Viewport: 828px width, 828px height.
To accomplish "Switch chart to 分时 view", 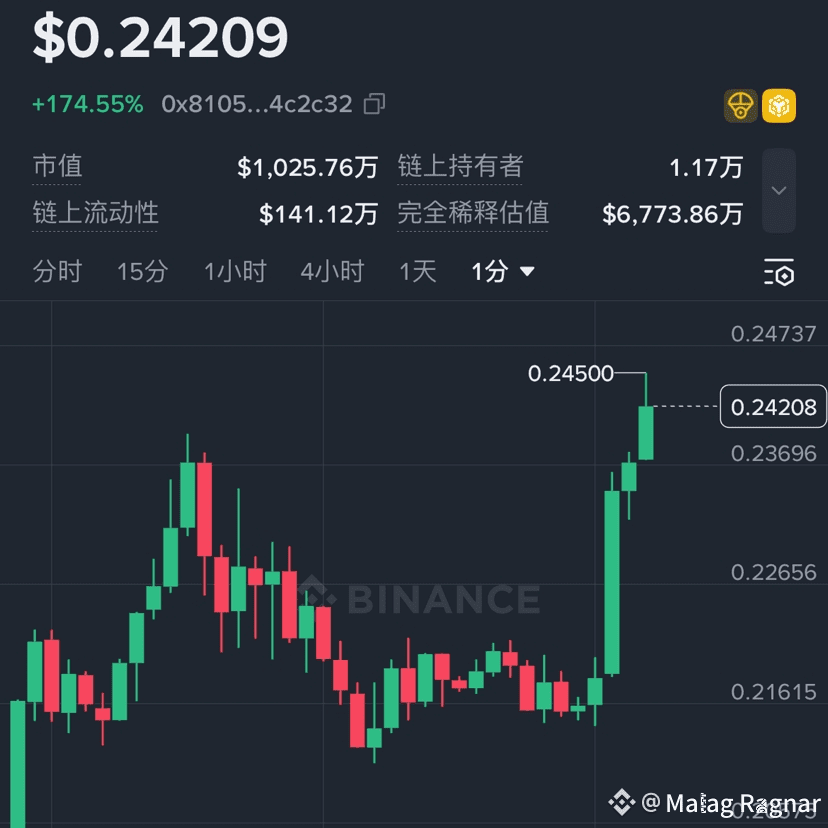I will 57,271.
